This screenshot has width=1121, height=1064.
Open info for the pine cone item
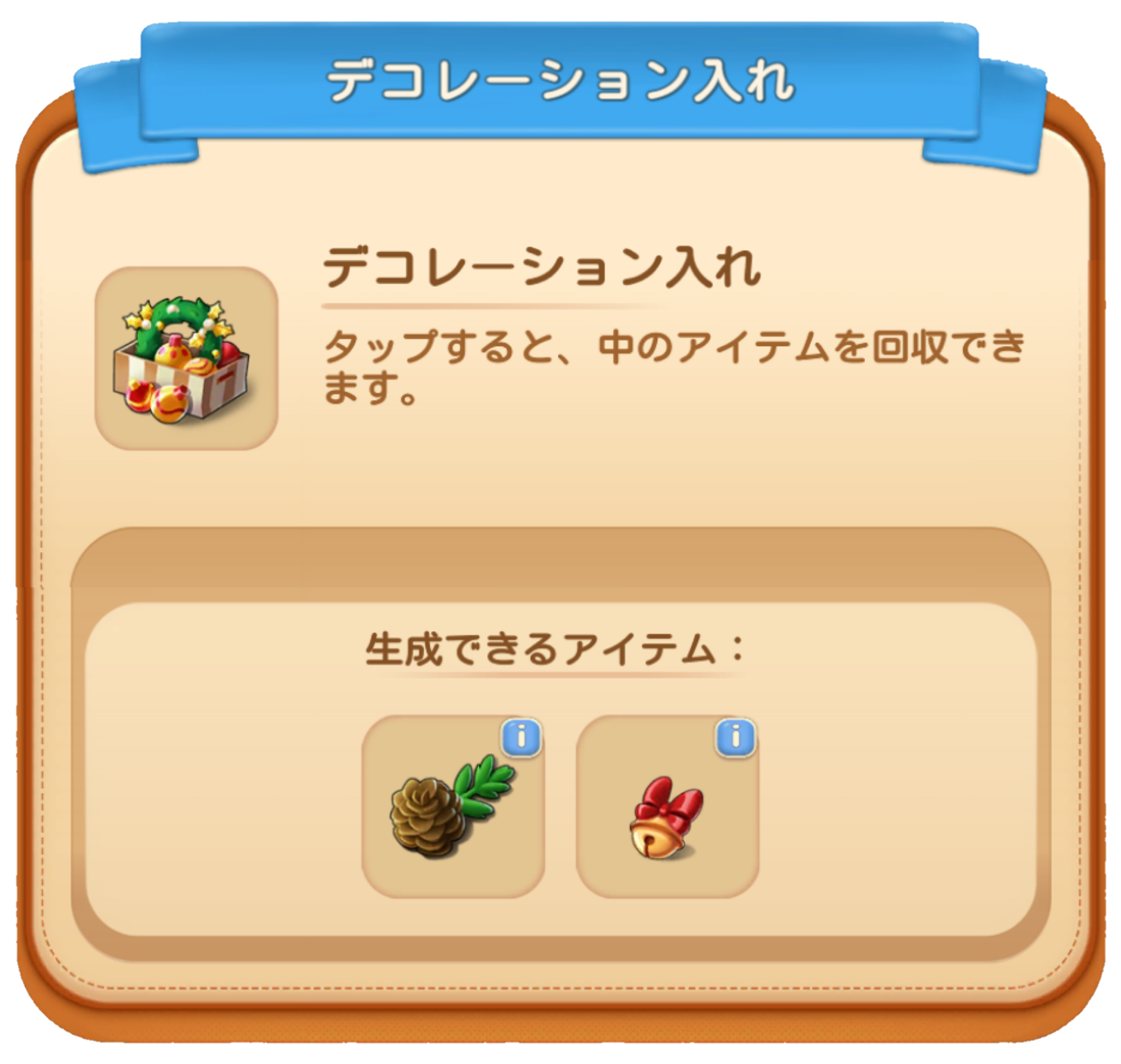click(x=521, y=738)
